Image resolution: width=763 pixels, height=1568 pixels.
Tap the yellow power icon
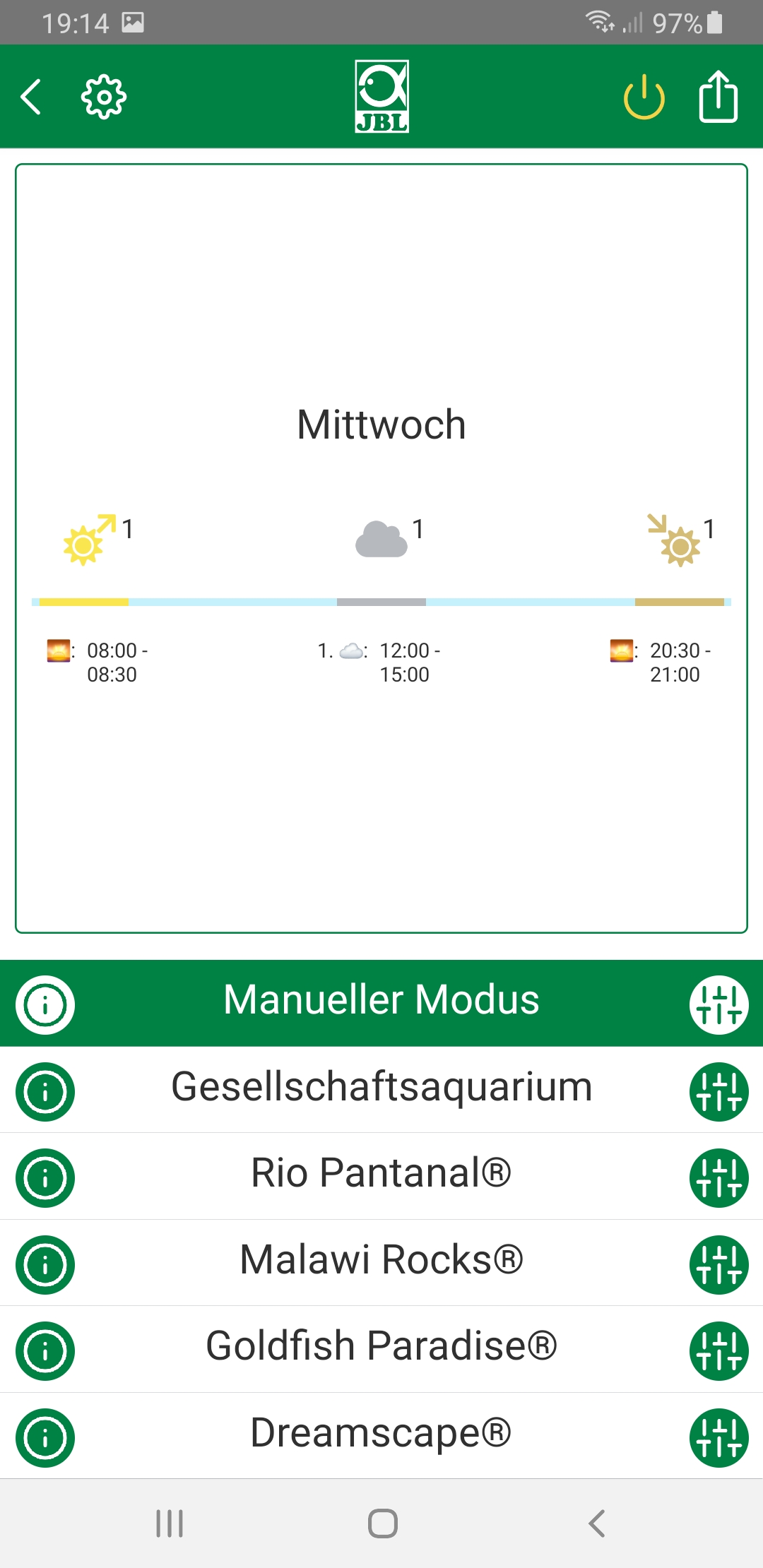[644, 97]
